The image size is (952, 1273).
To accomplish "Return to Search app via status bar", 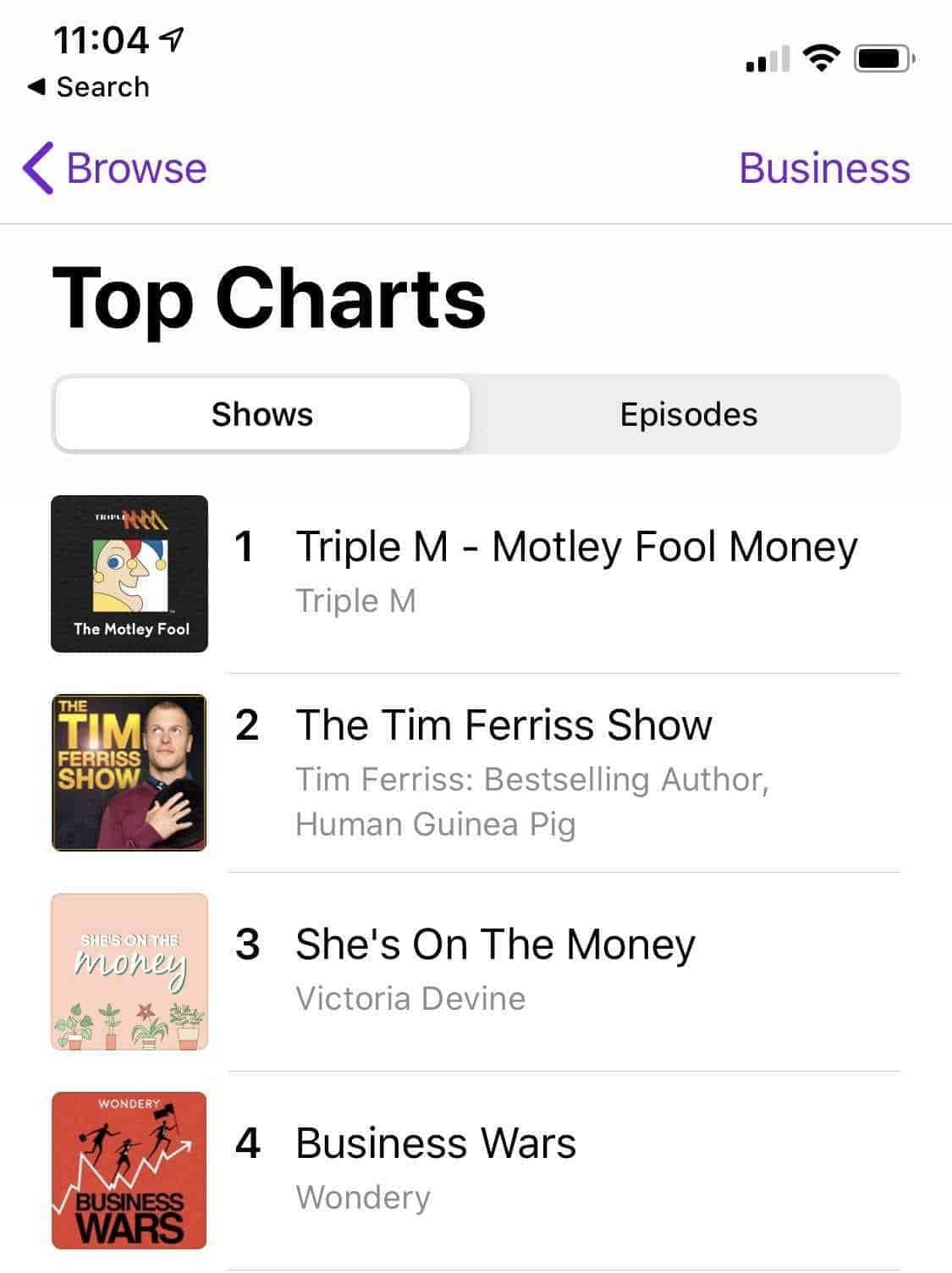I will [x=89, y=86].
